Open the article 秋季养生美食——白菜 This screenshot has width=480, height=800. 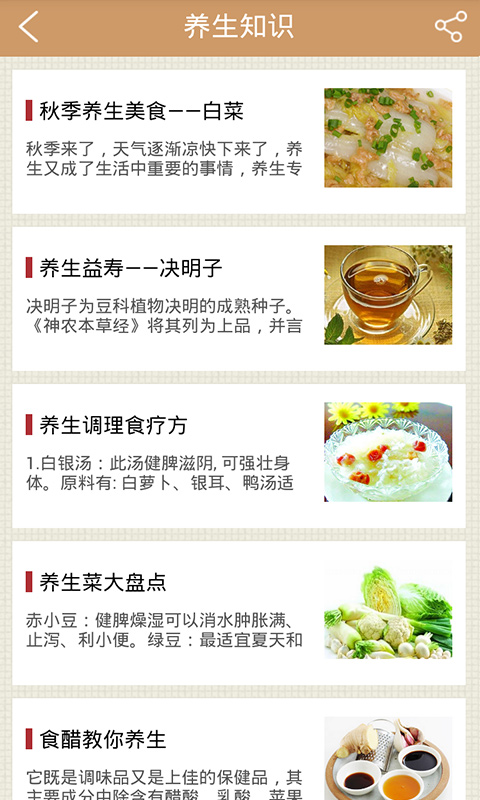point(239,142)
